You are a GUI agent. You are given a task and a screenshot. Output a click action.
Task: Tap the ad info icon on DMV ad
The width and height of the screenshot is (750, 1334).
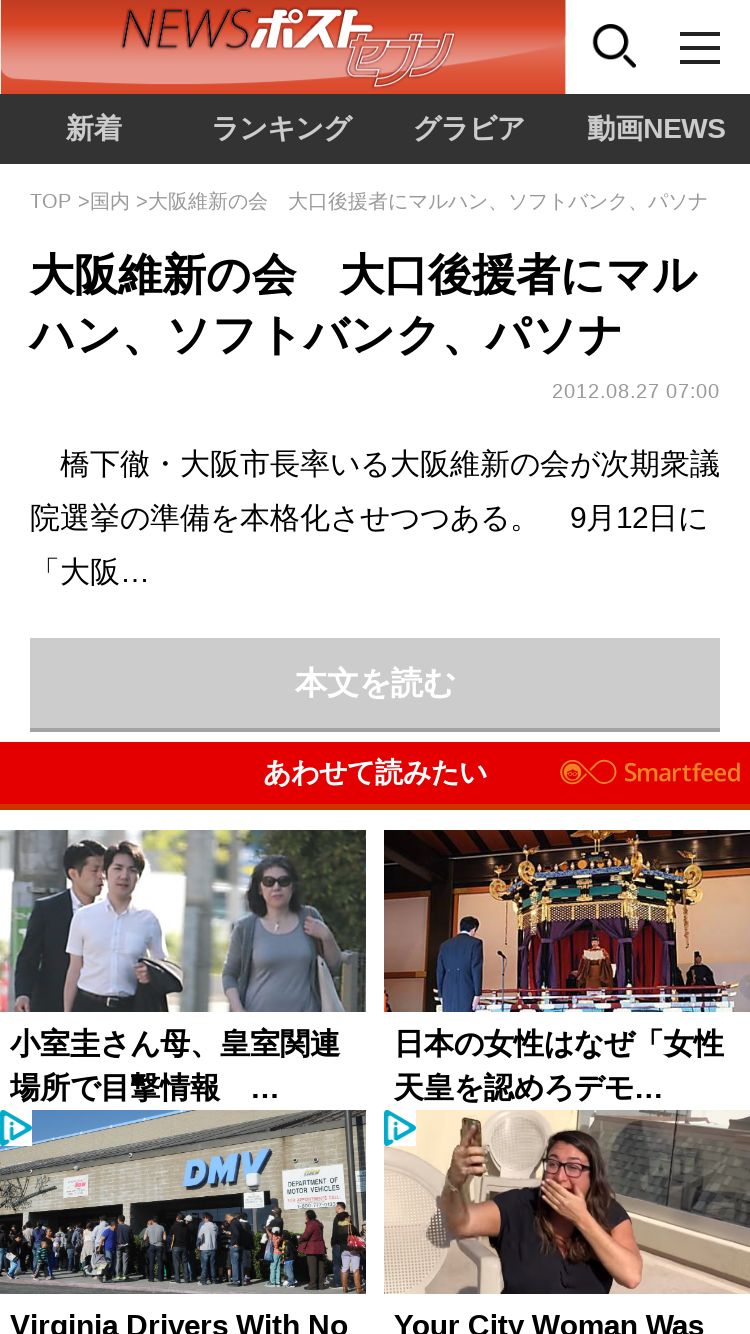(14, 1128)
